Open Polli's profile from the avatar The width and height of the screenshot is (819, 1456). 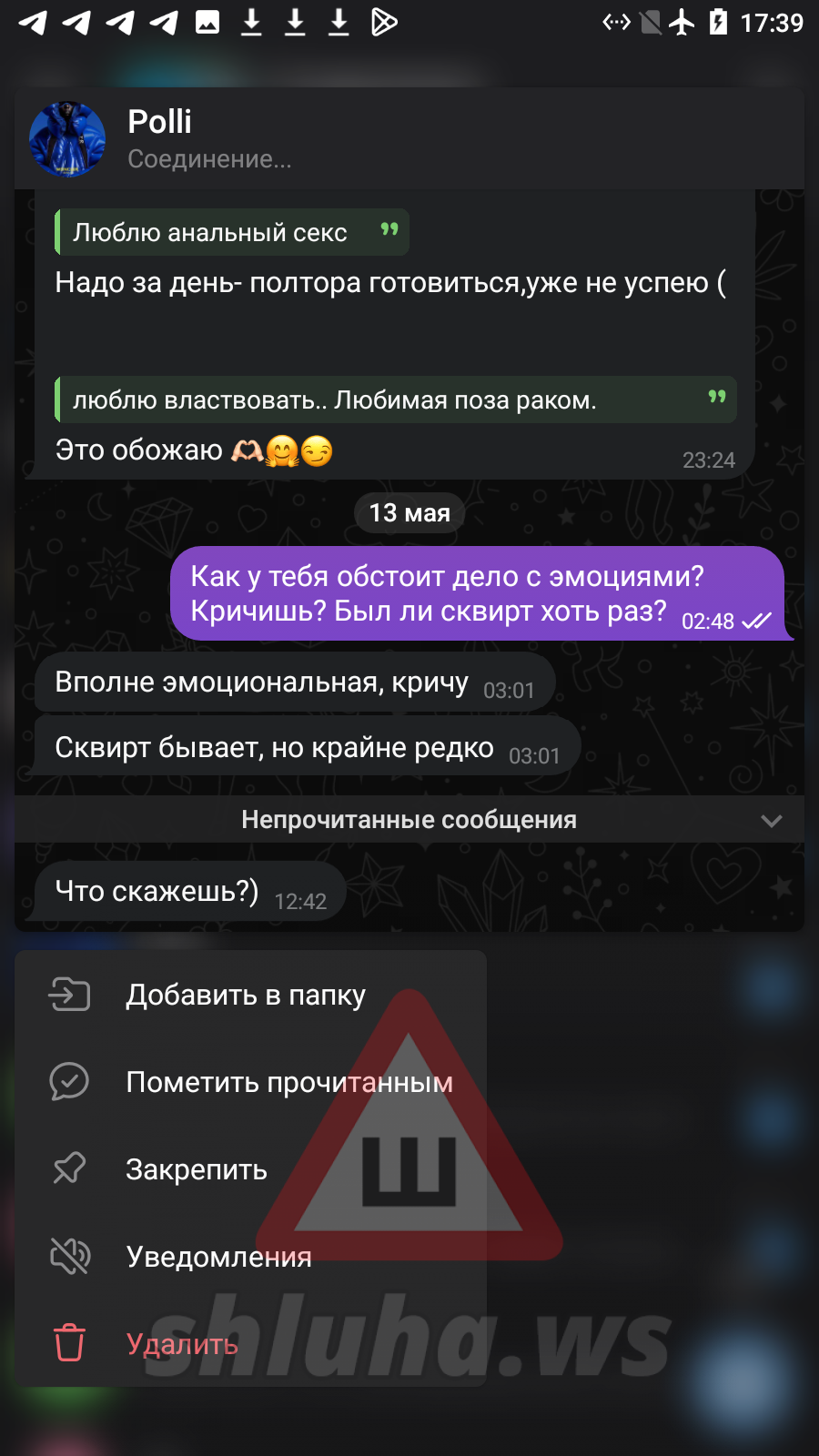click(x=67, y=139)
